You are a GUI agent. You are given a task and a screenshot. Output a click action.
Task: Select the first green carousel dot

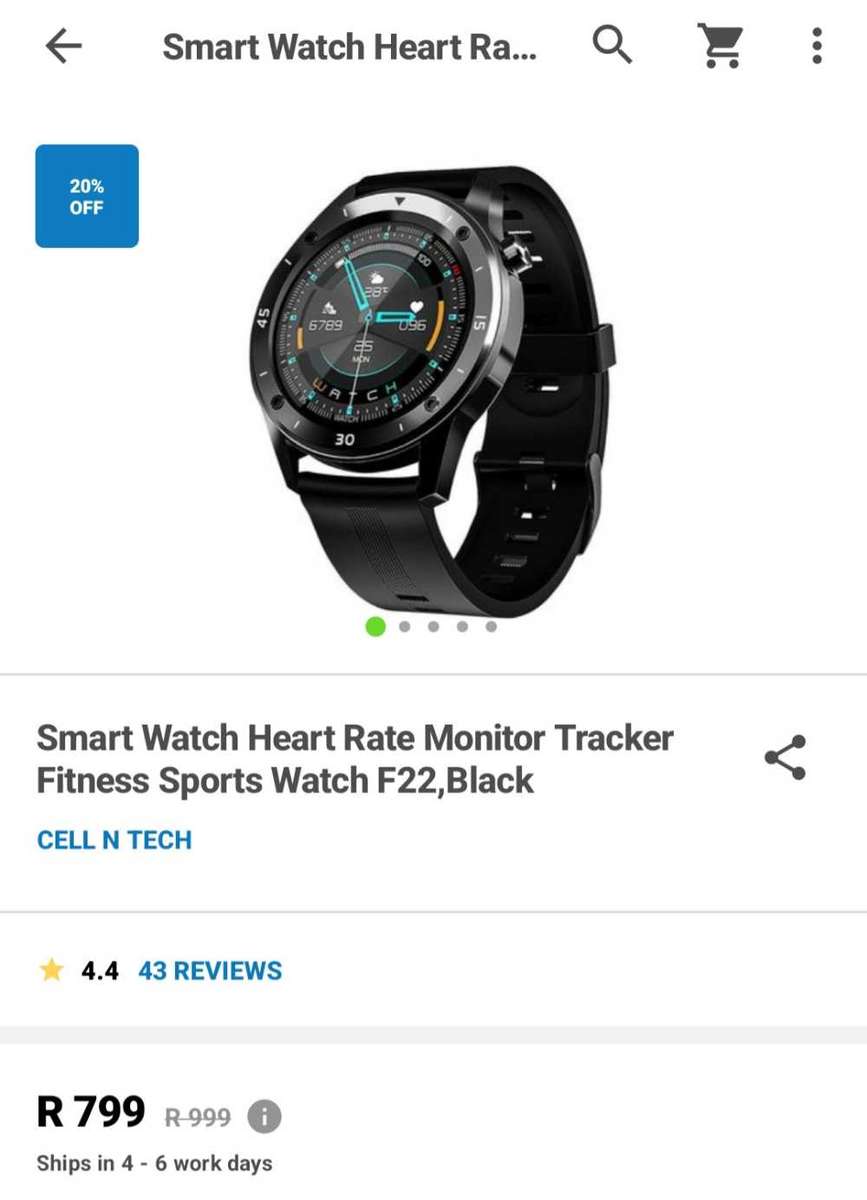pos(374,627)
